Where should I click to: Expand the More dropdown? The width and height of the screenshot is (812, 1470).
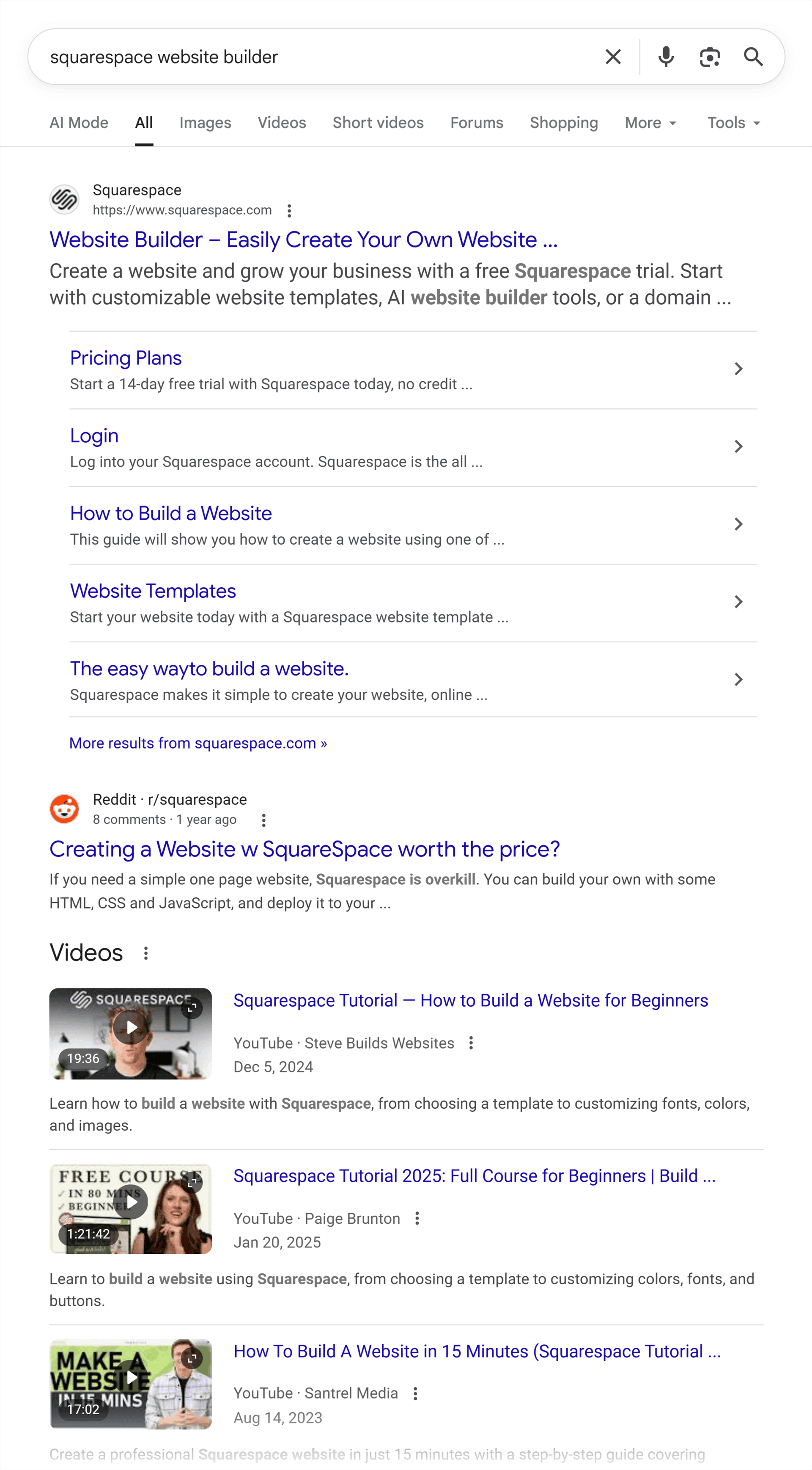pos(650,123)
